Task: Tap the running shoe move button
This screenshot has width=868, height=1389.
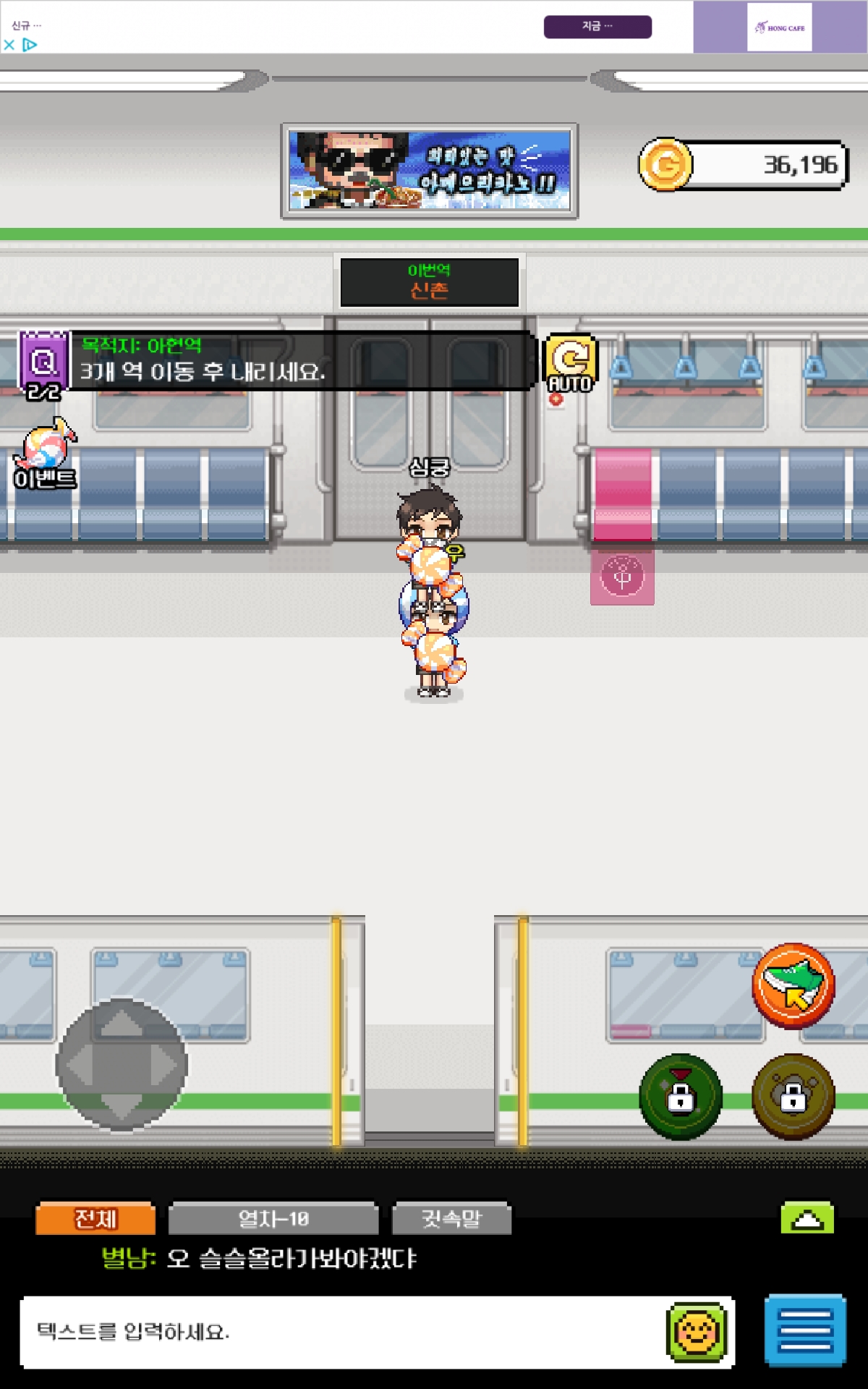Action: click(x=793, y=985)
